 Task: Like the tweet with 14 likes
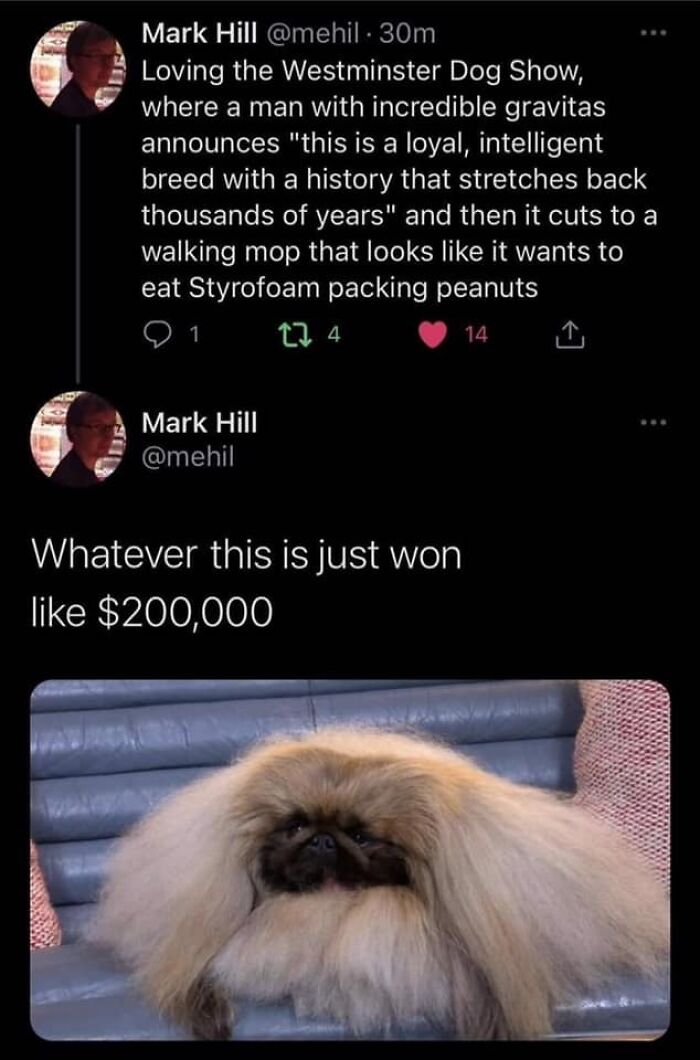pos(432,337)
